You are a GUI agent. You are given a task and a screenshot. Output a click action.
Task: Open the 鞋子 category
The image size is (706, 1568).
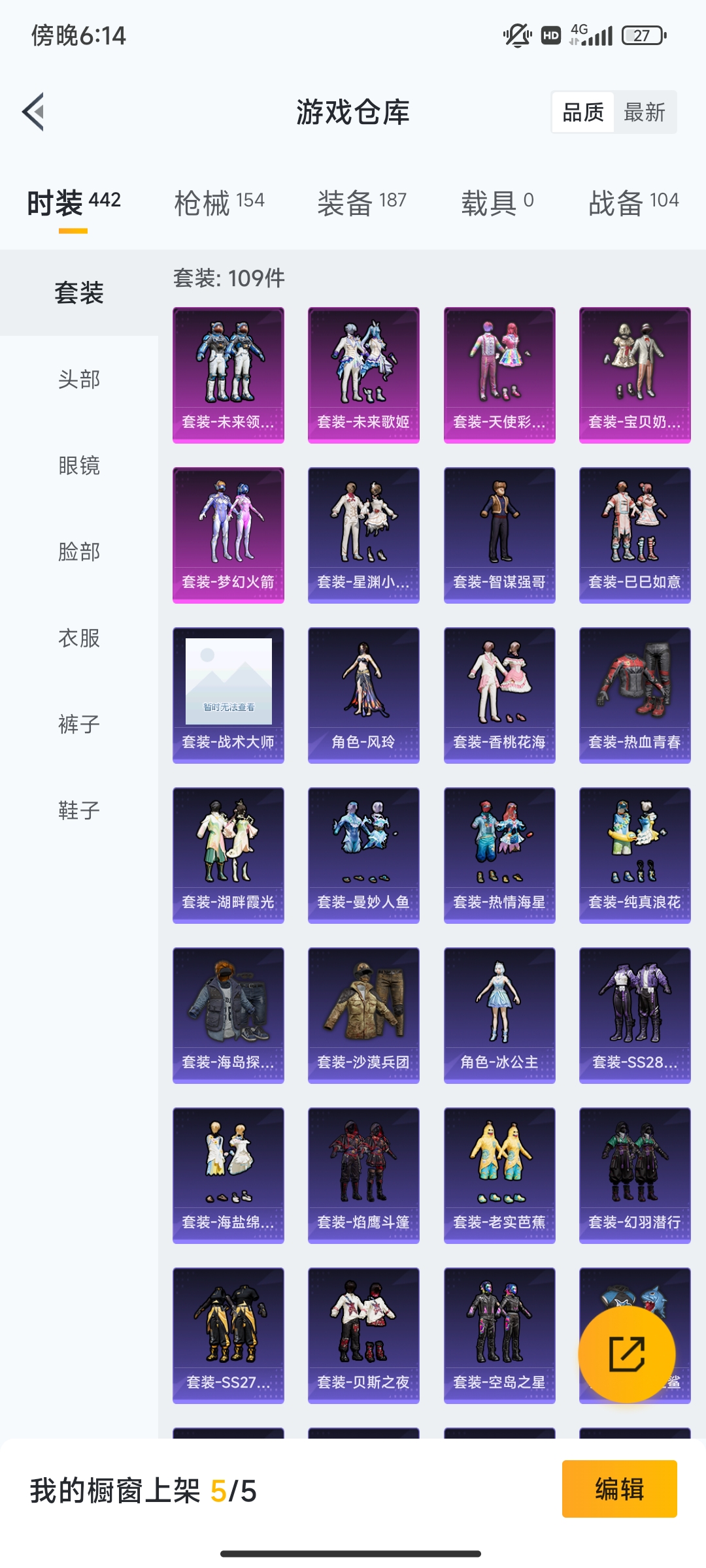click(79, 810)
